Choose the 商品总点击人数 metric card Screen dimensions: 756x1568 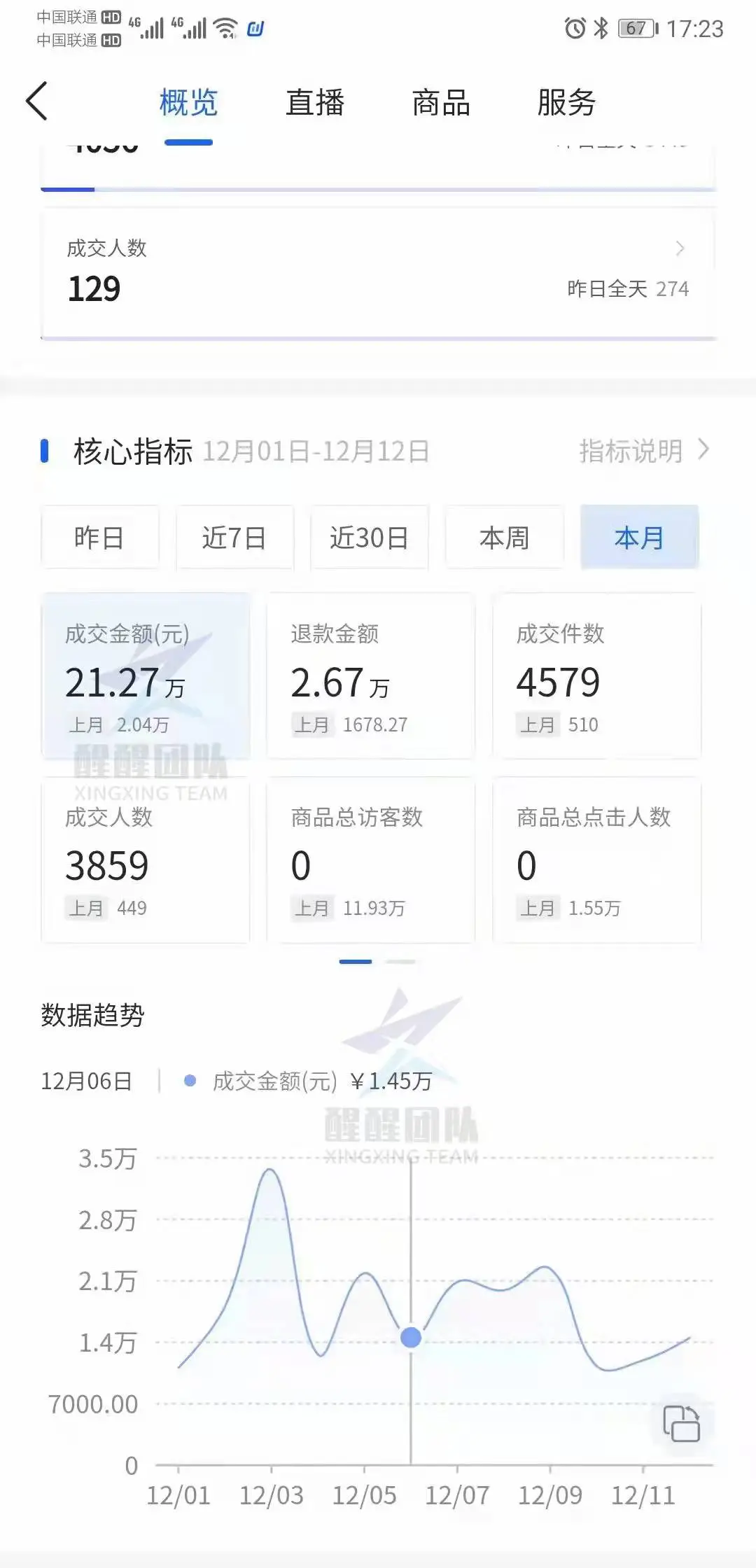click(596, 861)
